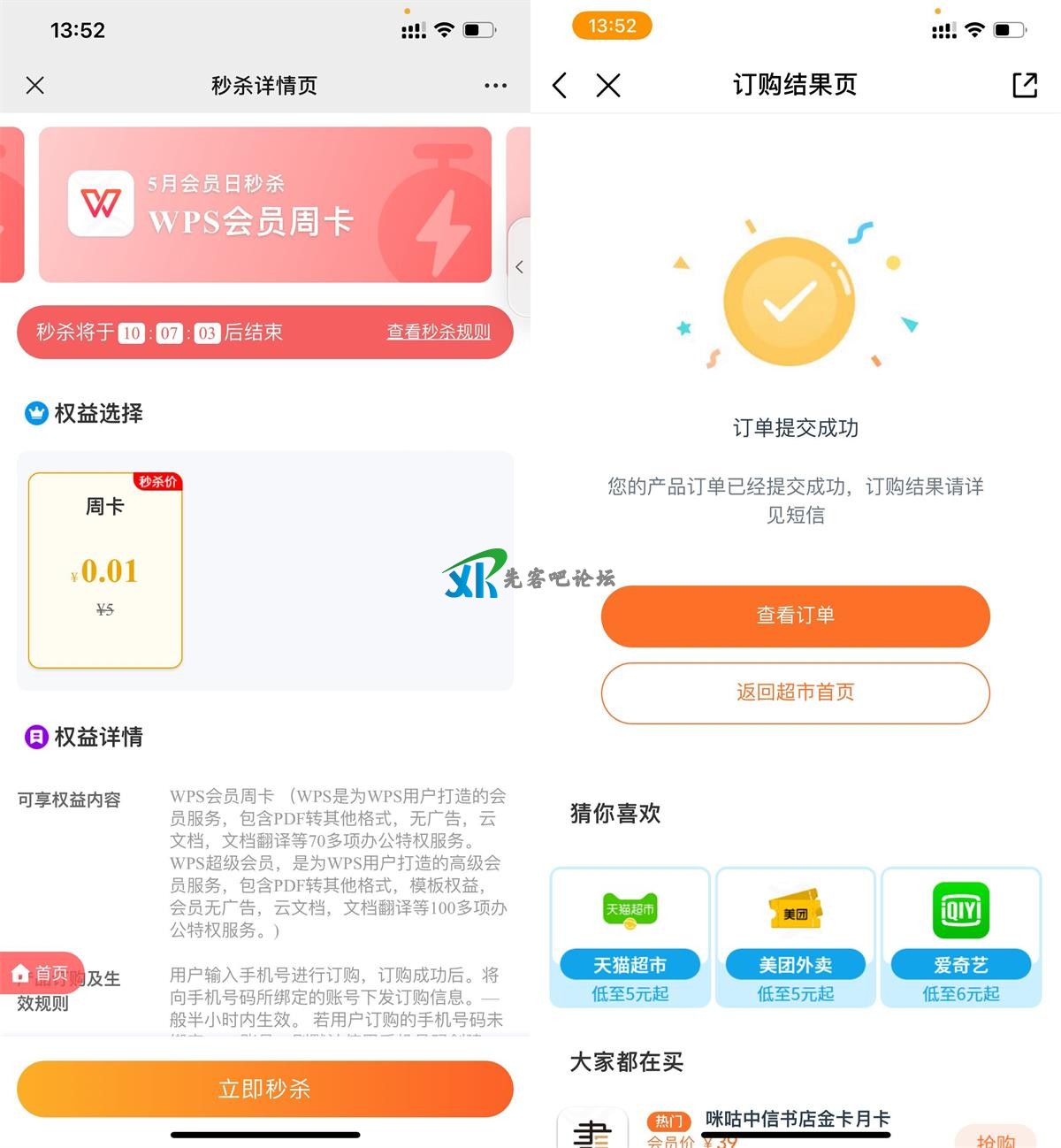This screenshot has height=1148, width=1061.
Task: Tap 返回超市首页
Action: pos(795,692)
